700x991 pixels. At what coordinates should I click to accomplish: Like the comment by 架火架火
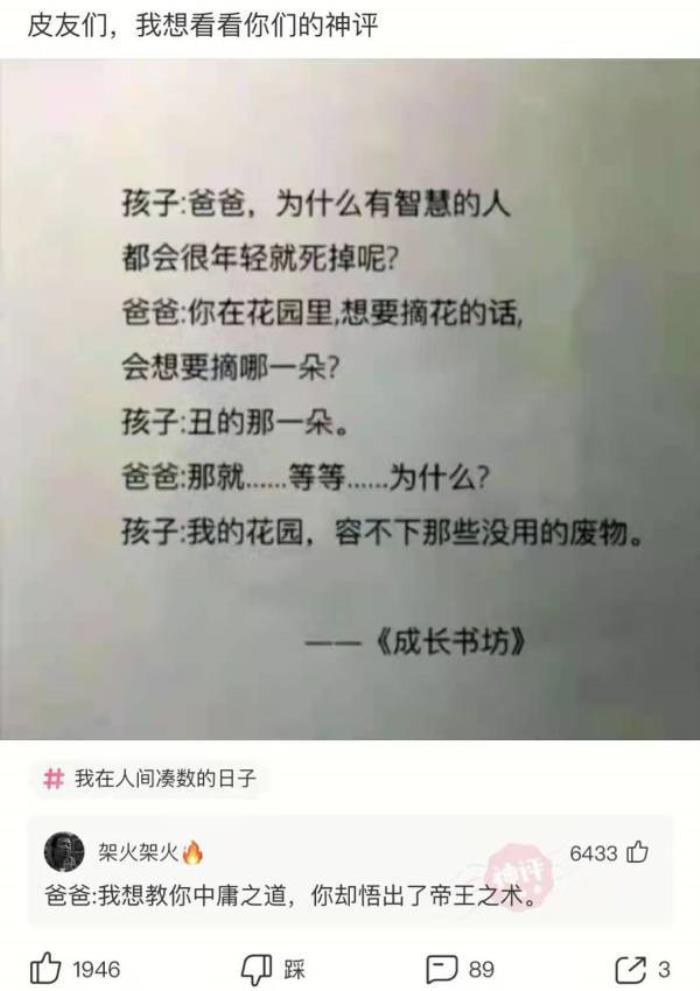point(637,853)
